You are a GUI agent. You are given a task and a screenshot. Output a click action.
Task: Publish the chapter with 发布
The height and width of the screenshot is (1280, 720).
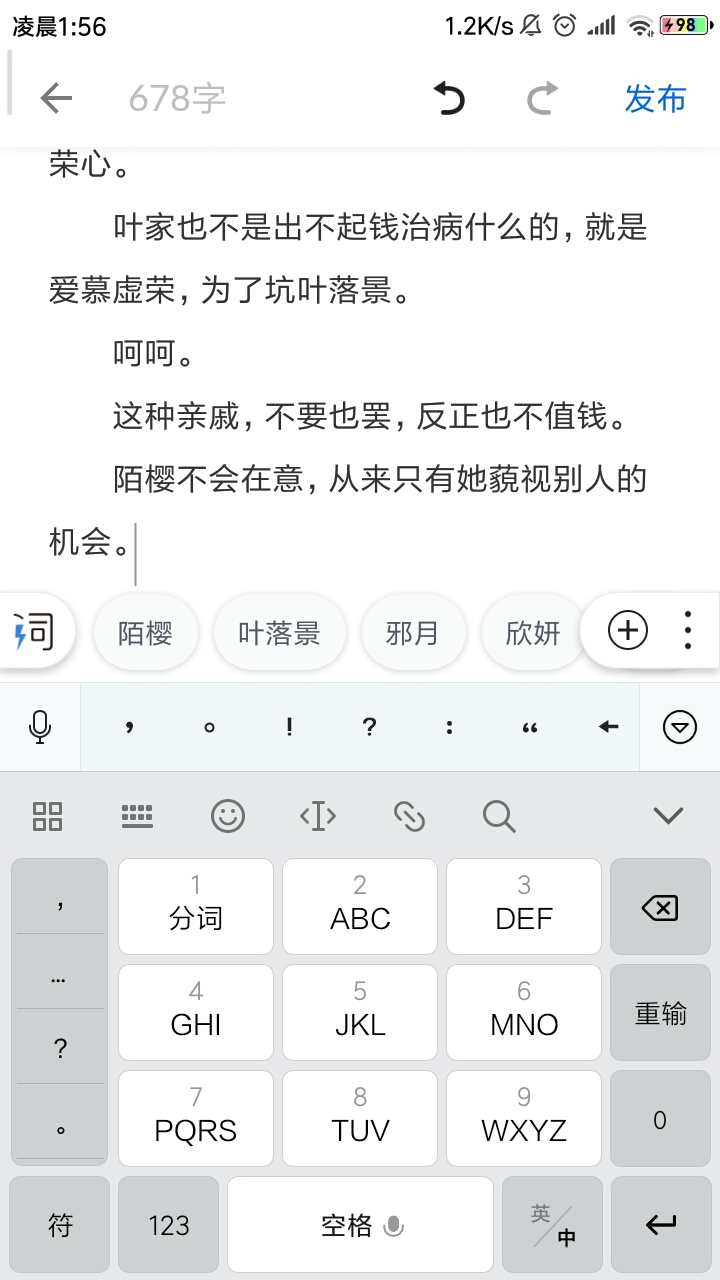pyautogui.click(x=655, y=98)
